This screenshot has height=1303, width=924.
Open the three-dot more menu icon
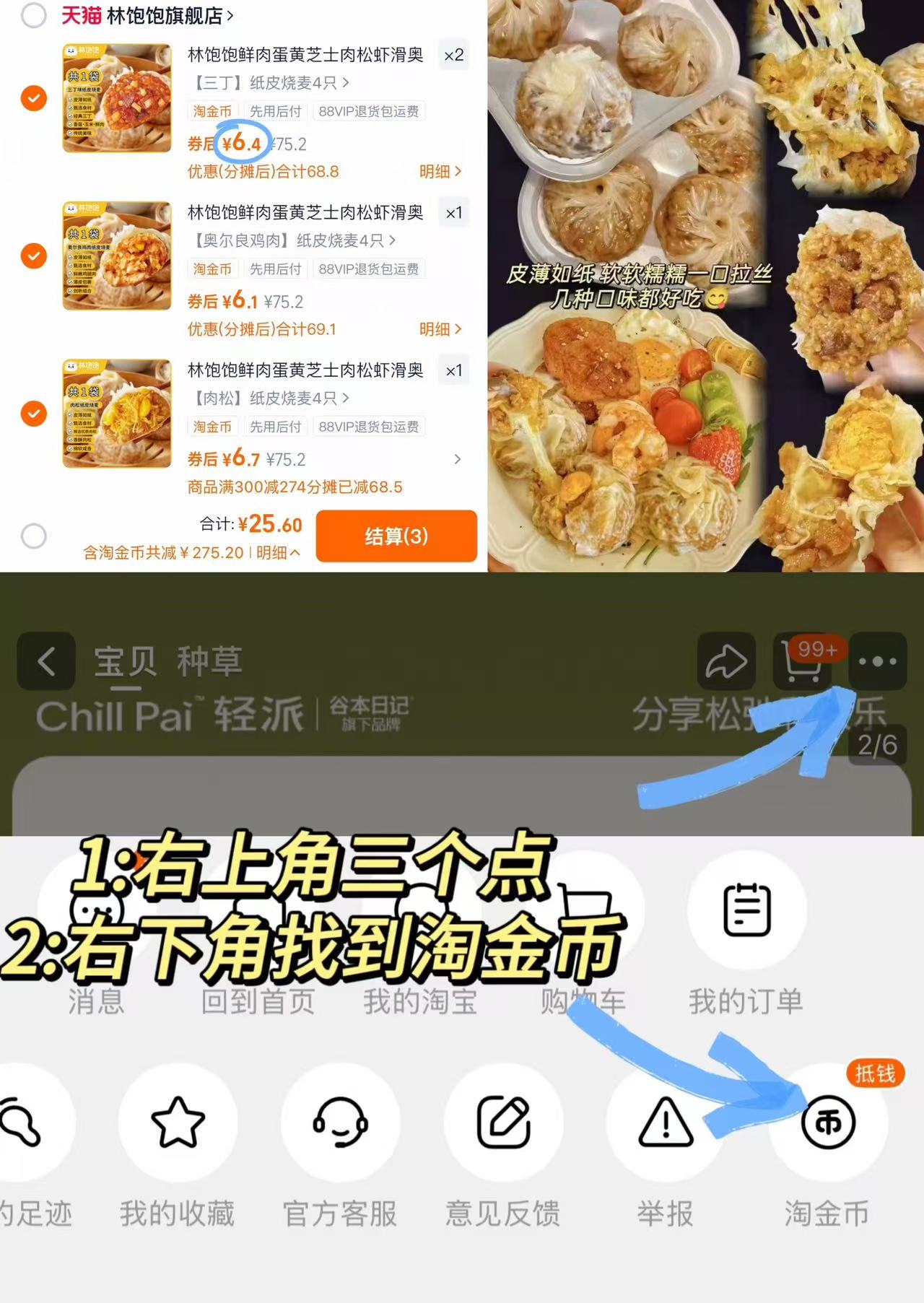point(878,662)
